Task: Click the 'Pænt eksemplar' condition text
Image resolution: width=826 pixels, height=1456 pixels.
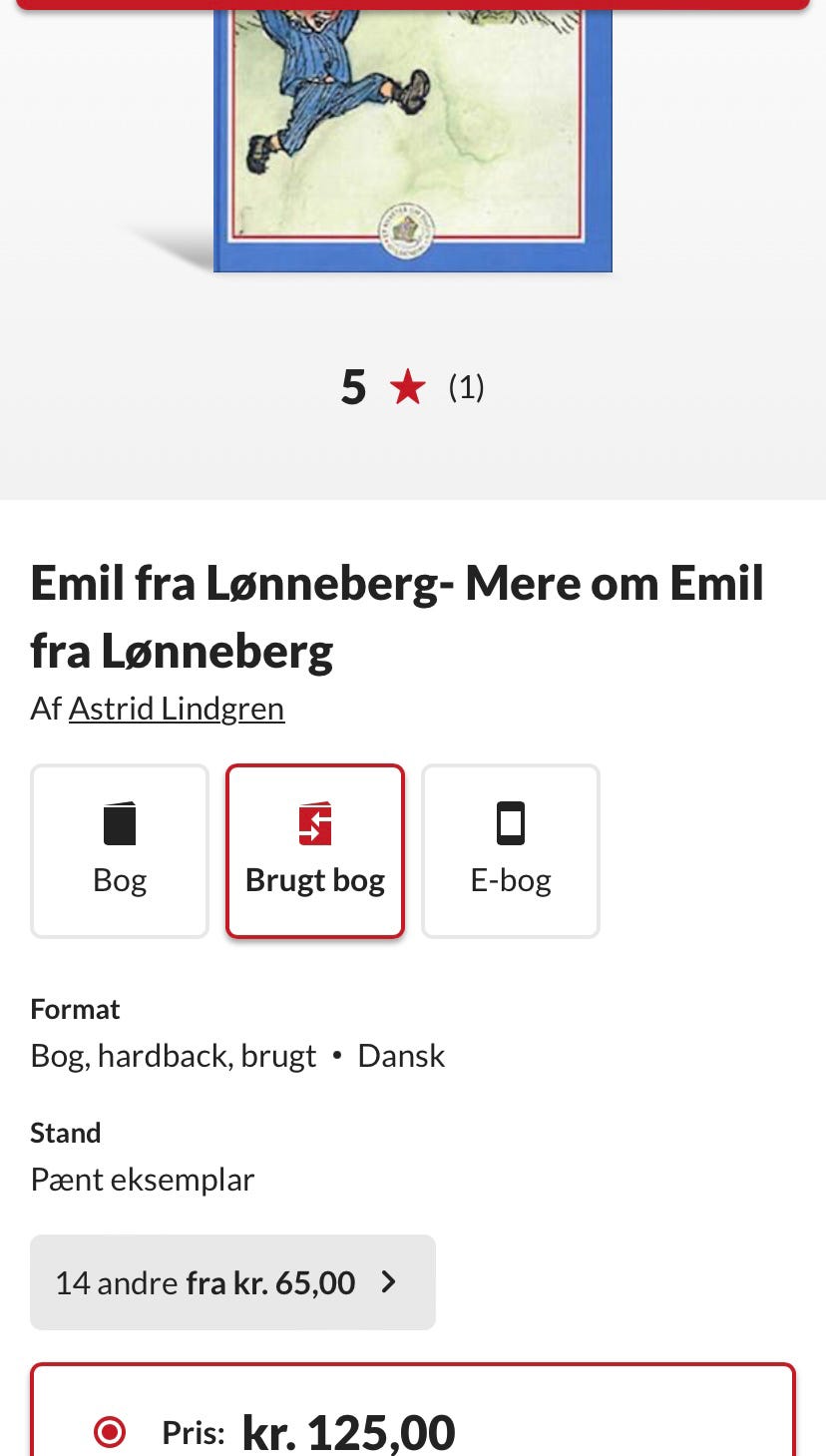Action: coord(142,1179)
